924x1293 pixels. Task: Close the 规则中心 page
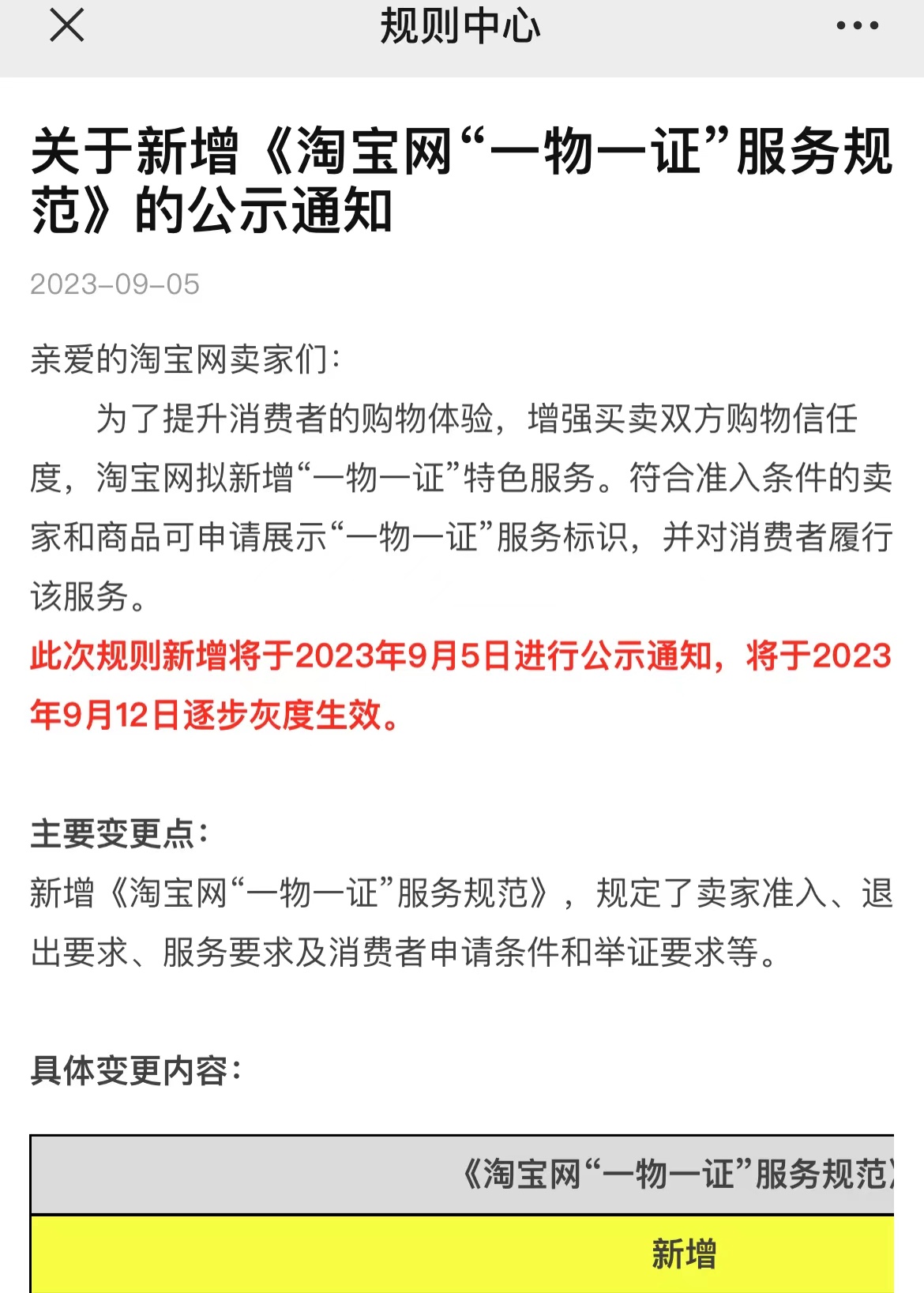pos(67,25)
